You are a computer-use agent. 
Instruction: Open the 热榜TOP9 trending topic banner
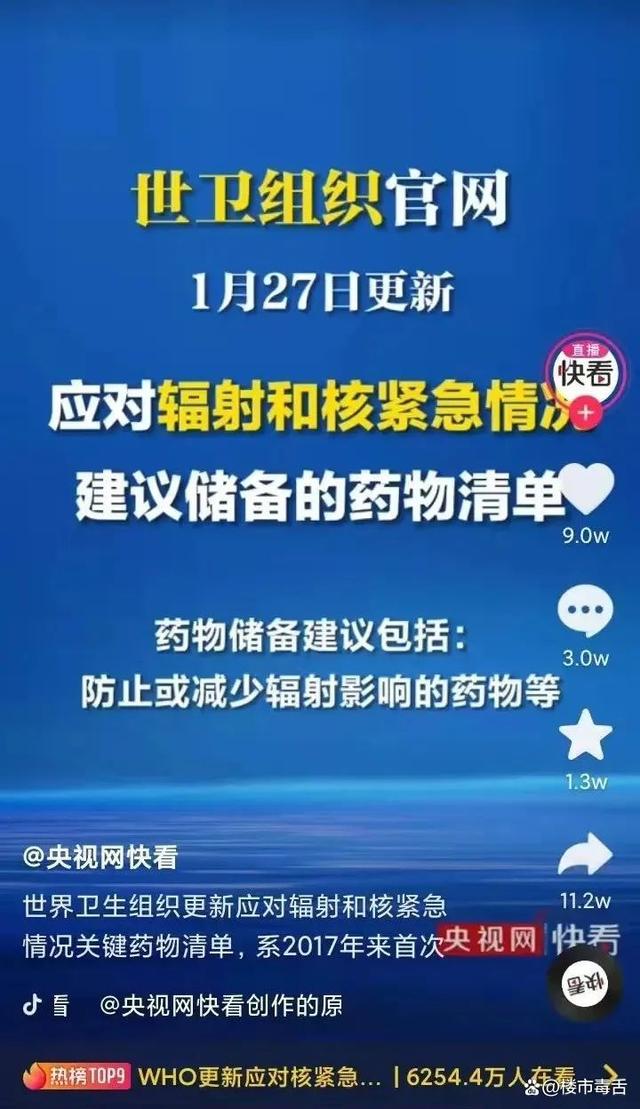pyautogui.click(x=300, y=1077)
